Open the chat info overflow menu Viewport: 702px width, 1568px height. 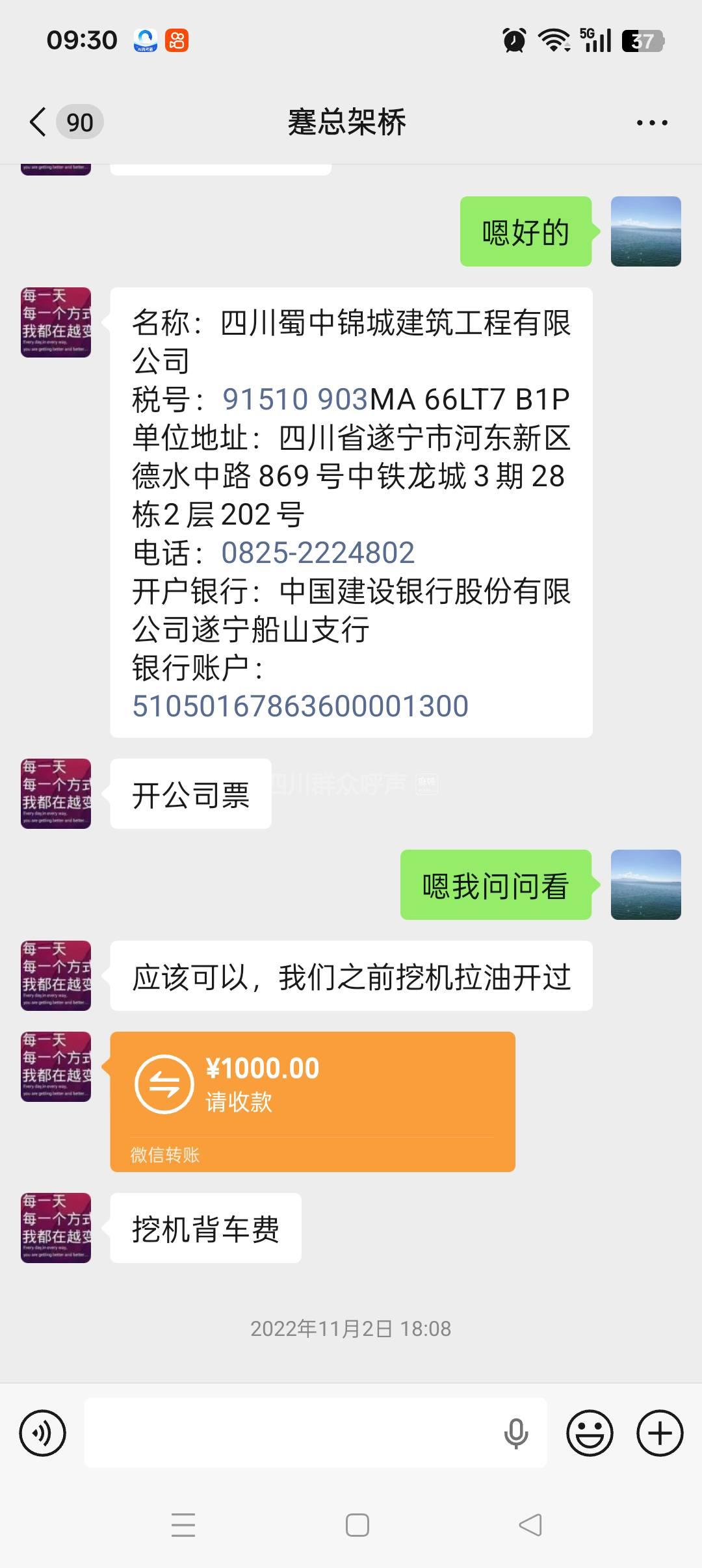pyautogui.click(x=651, y=122)
